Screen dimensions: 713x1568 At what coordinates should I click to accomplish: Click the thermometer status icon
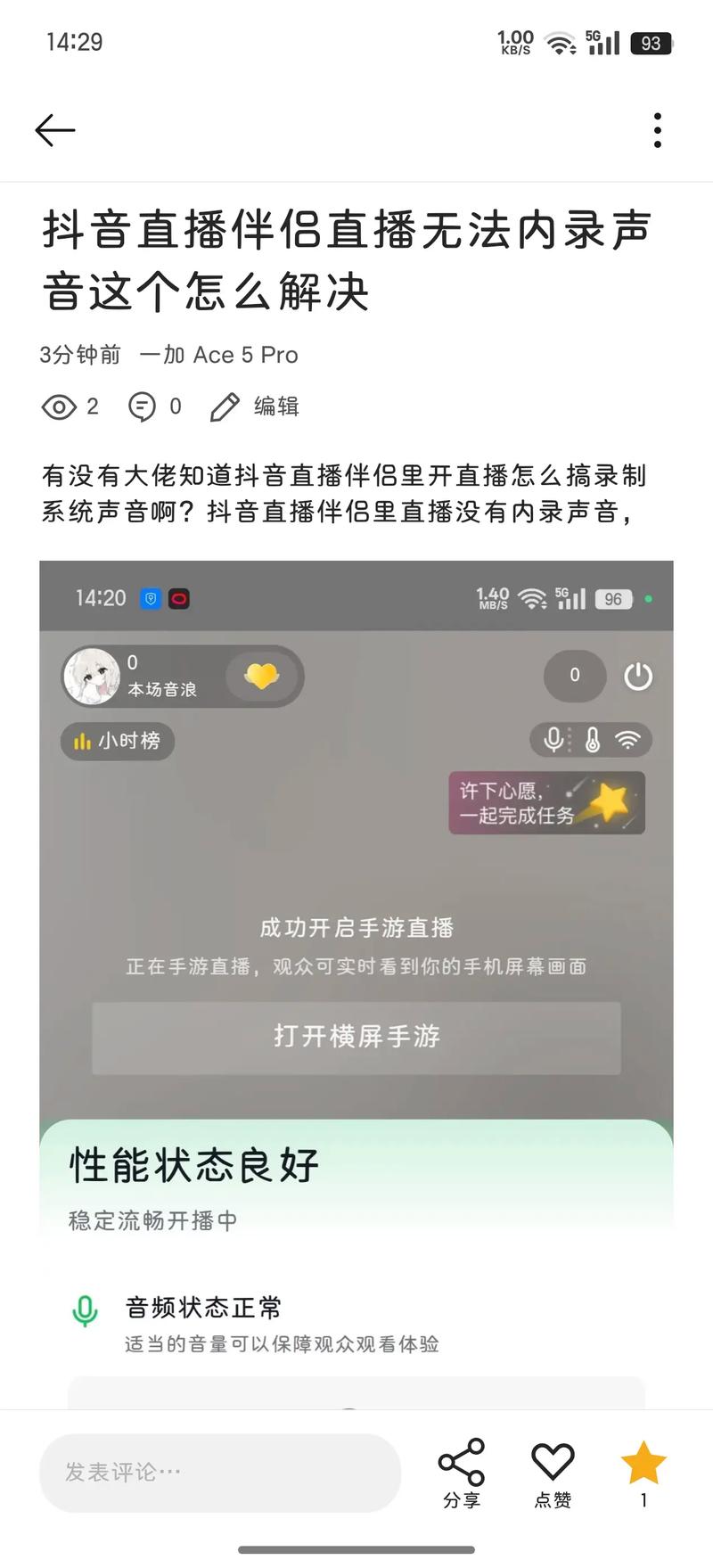click(x=590, y=739)
